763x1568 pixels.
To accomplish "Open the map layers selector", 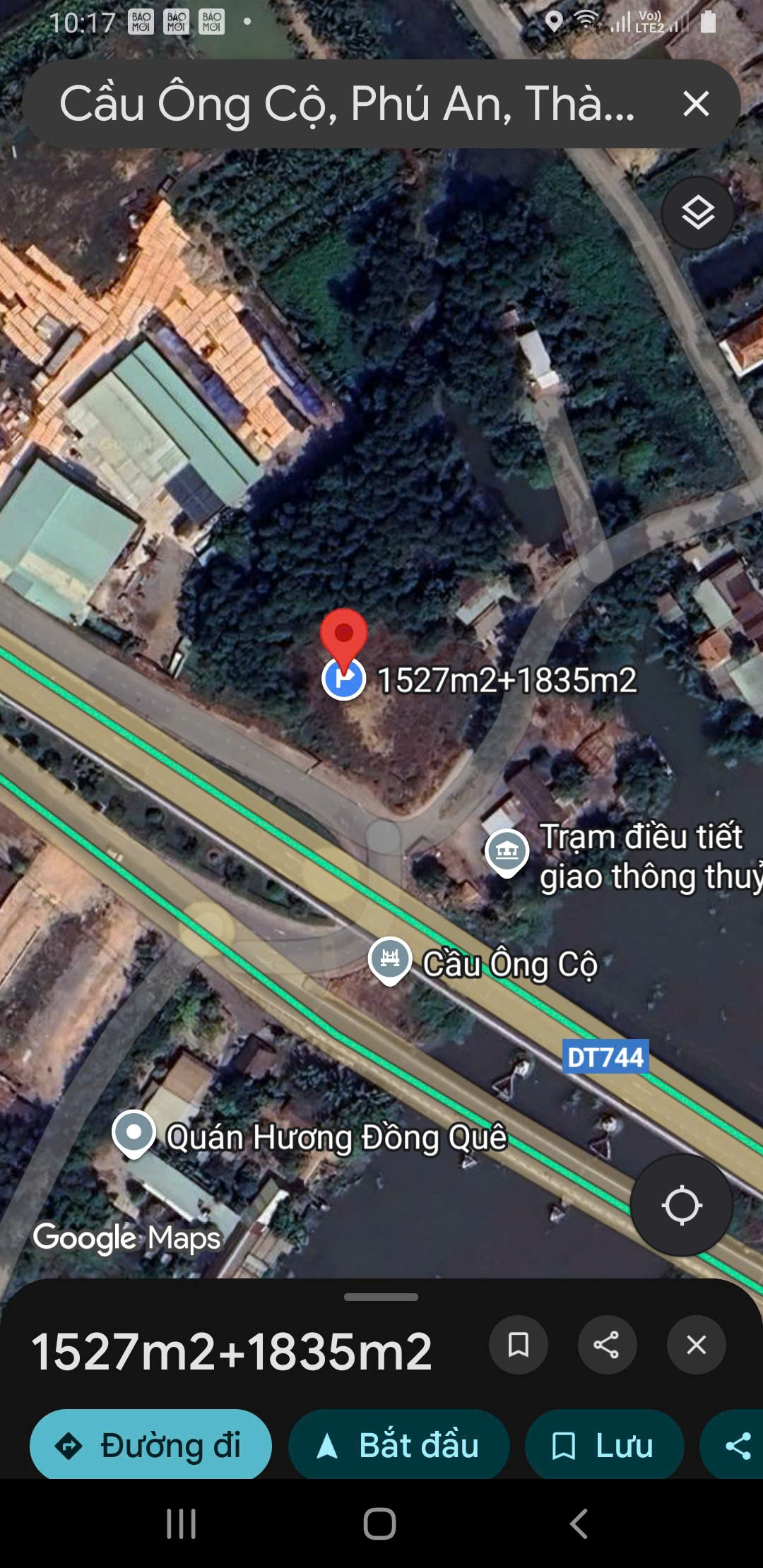I will 698,213.
